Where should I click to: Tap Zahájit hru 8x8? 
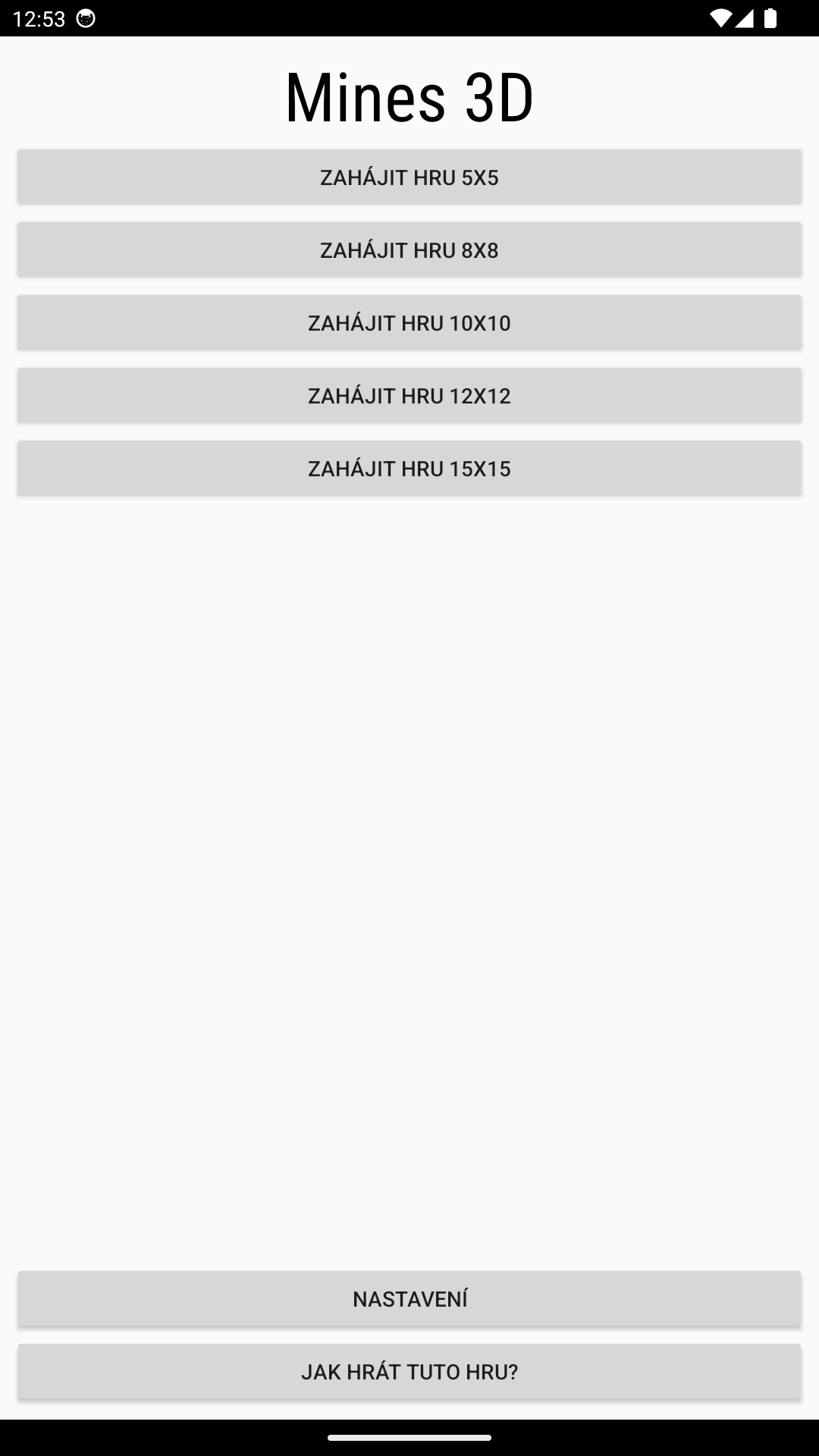point(409,249)
